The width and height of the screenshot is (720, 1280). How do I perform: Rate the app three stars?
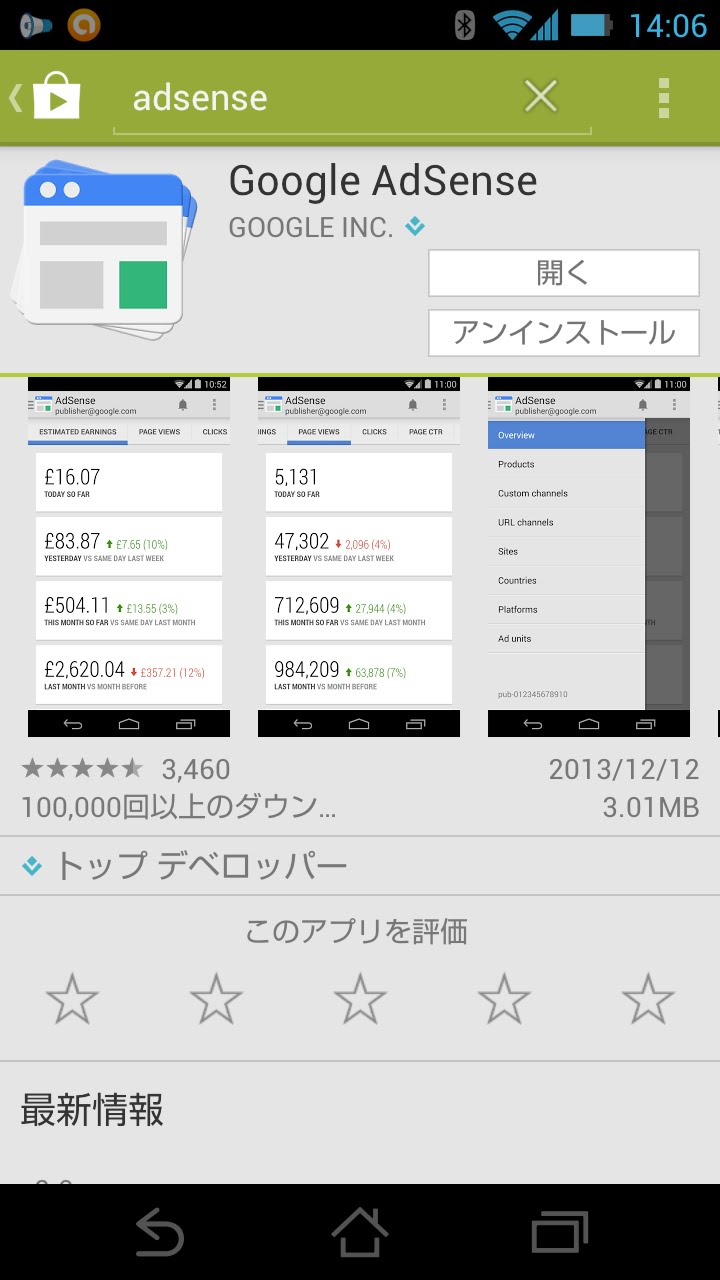point(360,999)
